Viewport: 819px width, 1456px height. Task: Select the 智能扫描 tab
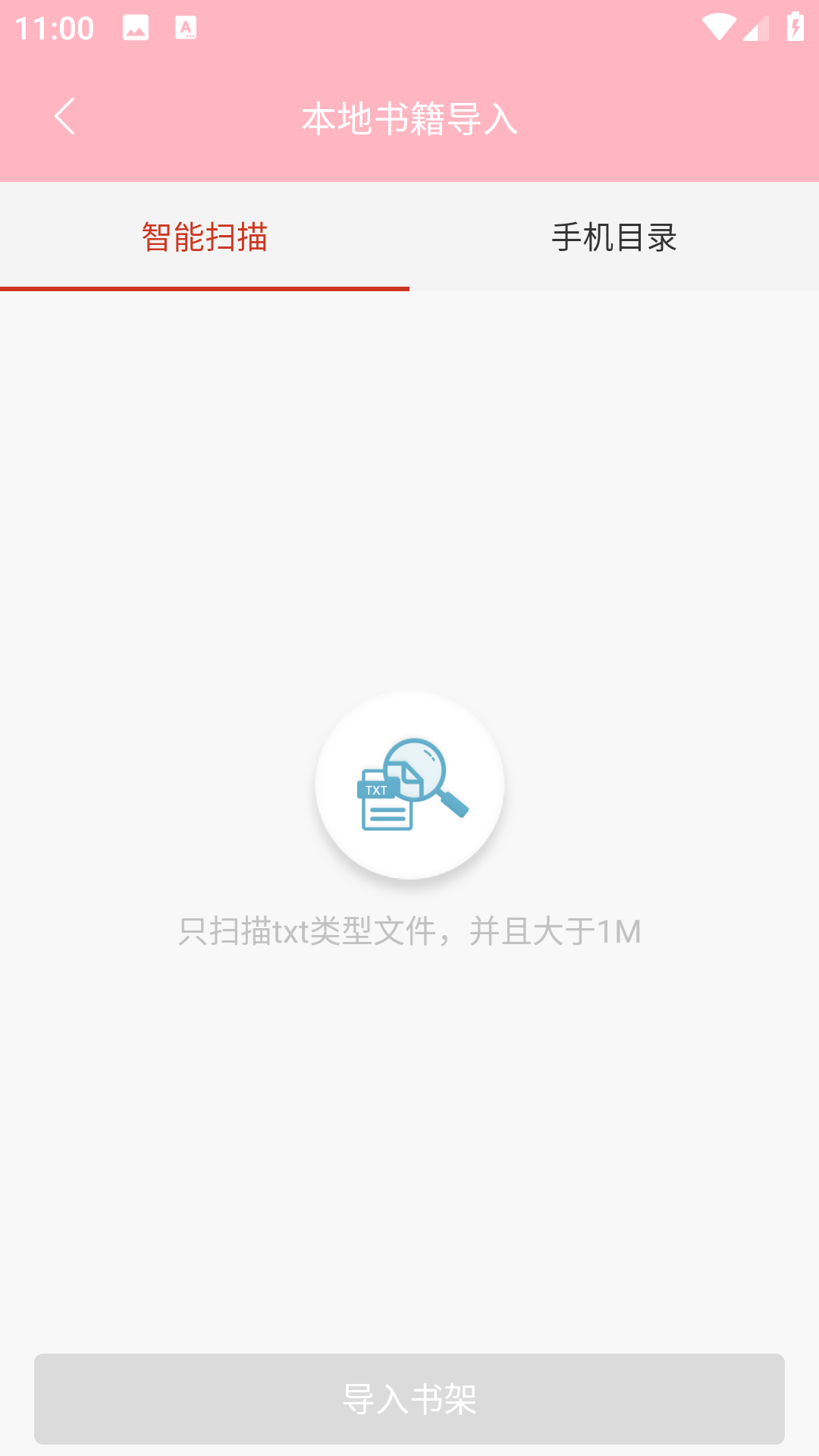[205, 237]
